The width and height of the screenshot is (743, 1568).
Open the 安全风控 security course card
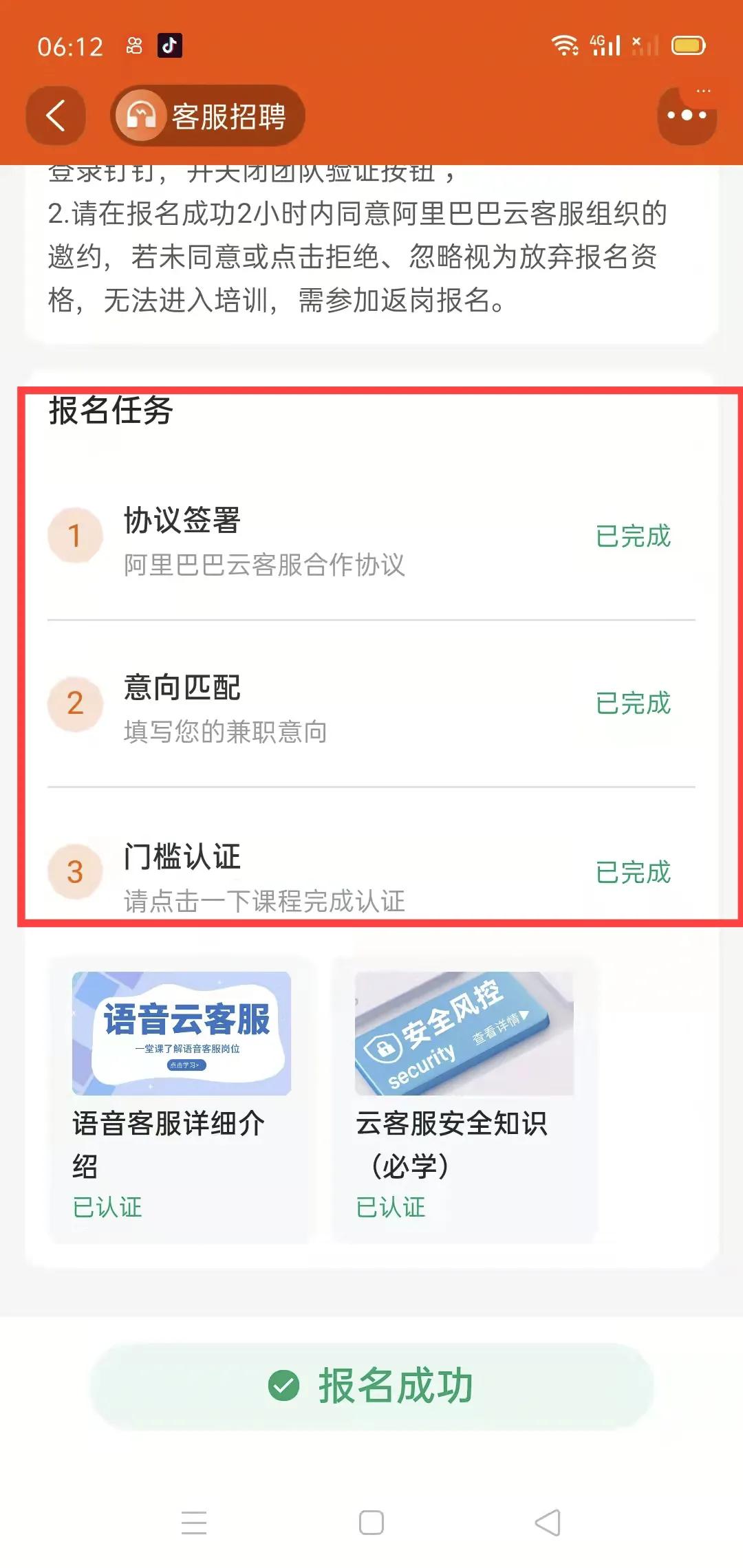point(462,1032)
